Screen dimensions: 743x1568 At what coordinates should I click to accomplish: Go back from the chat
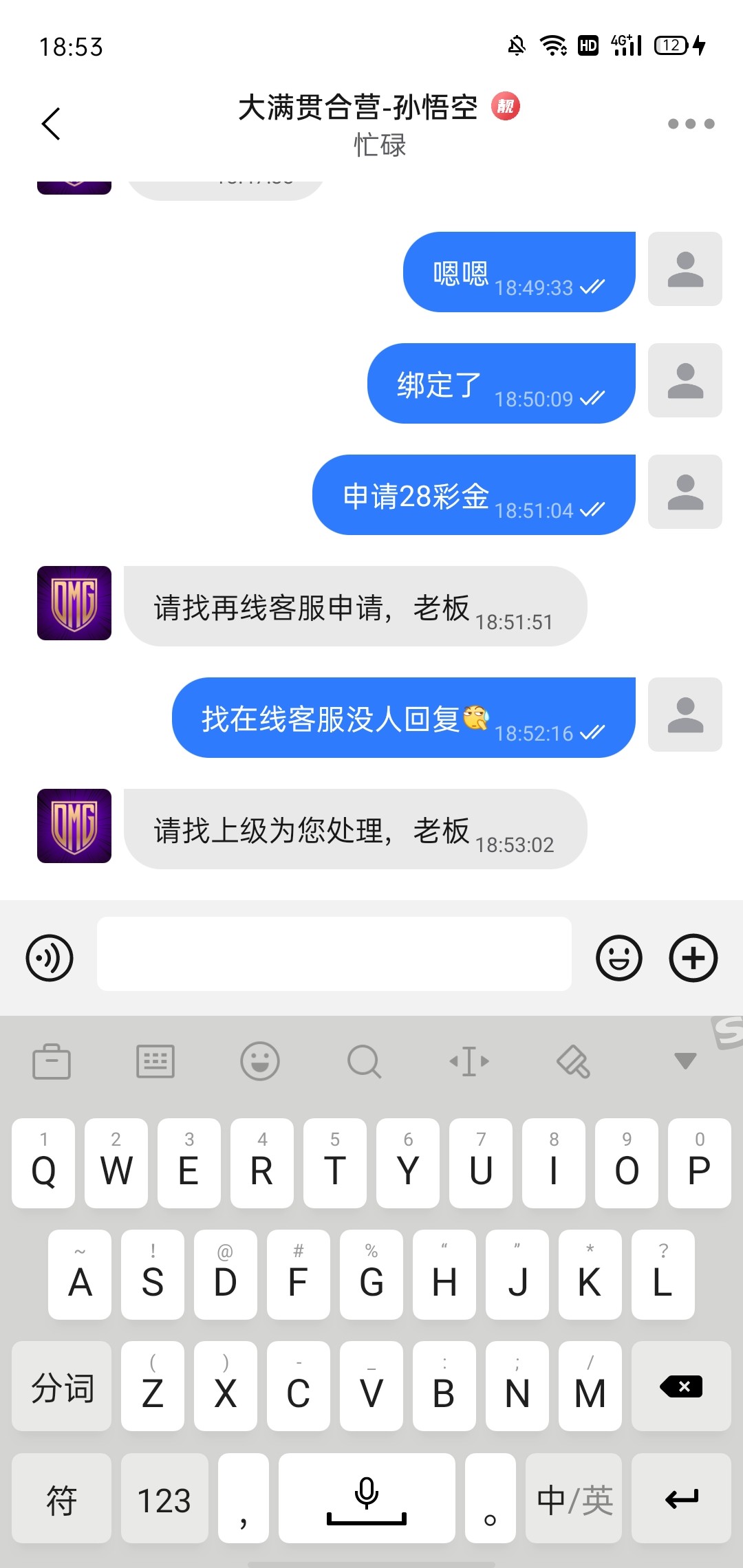pyautogui.click(x=51, y=124)
